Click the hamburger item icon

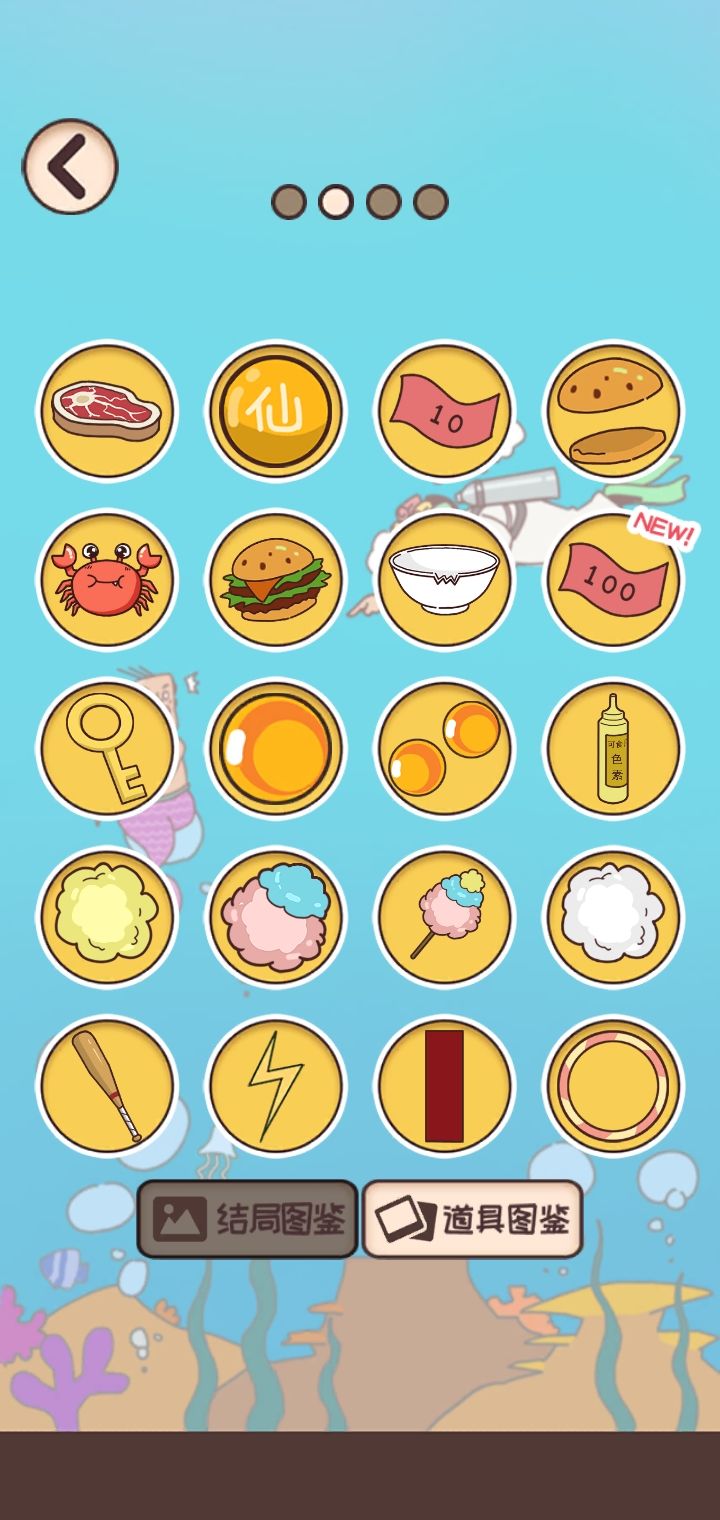(x=275, y=581)
